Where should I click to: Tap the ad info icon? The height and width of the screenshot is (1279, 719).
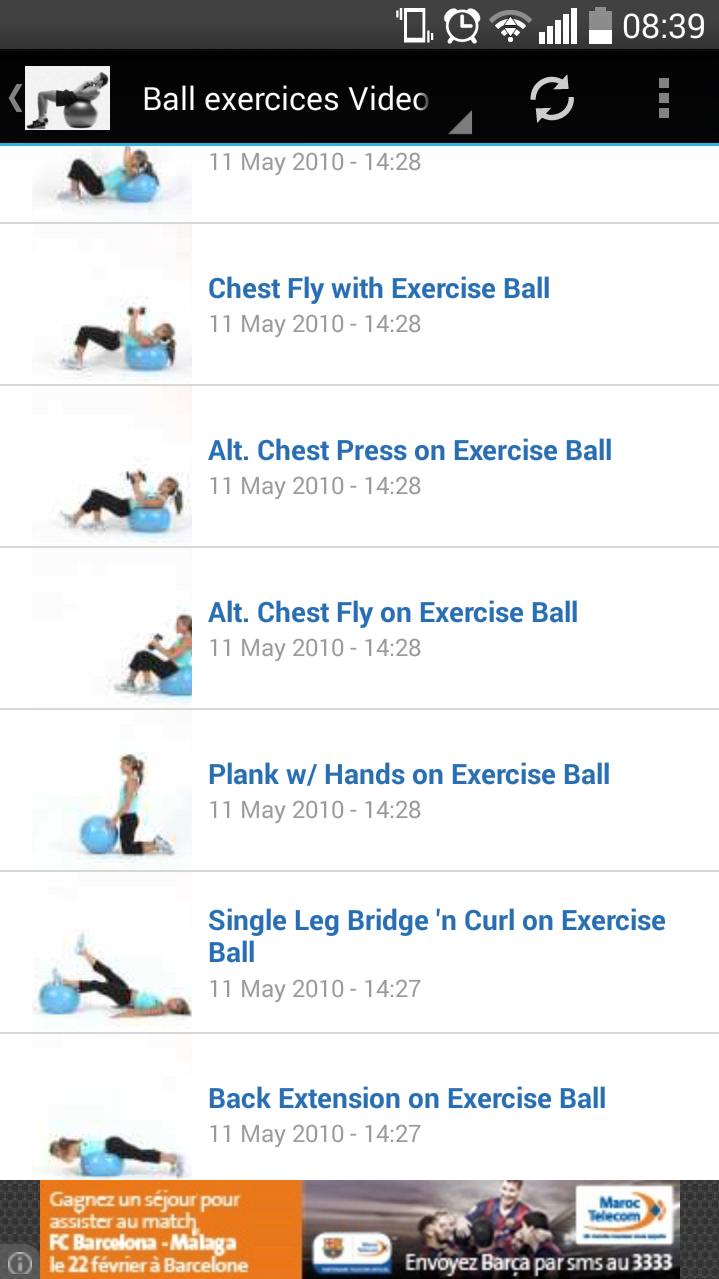(16, 1262)
